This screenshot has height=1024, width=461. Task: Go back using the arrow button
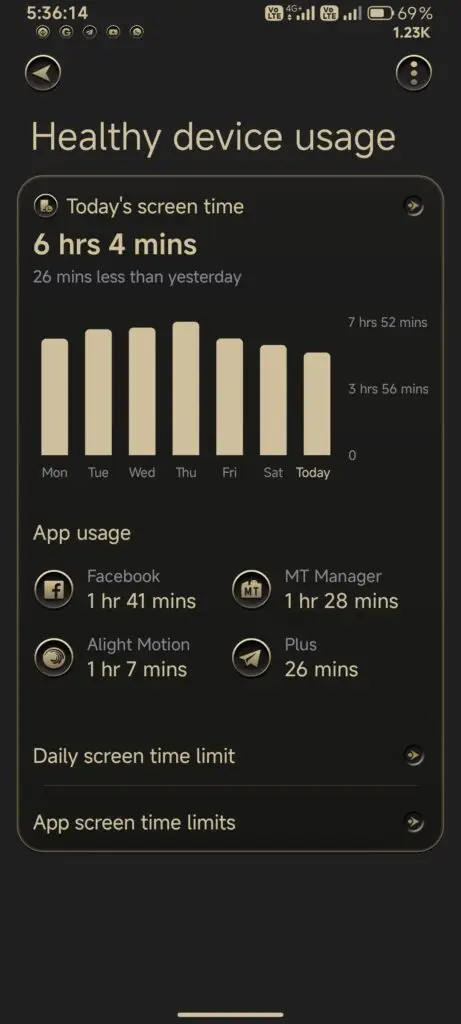(x=43, y=72)
